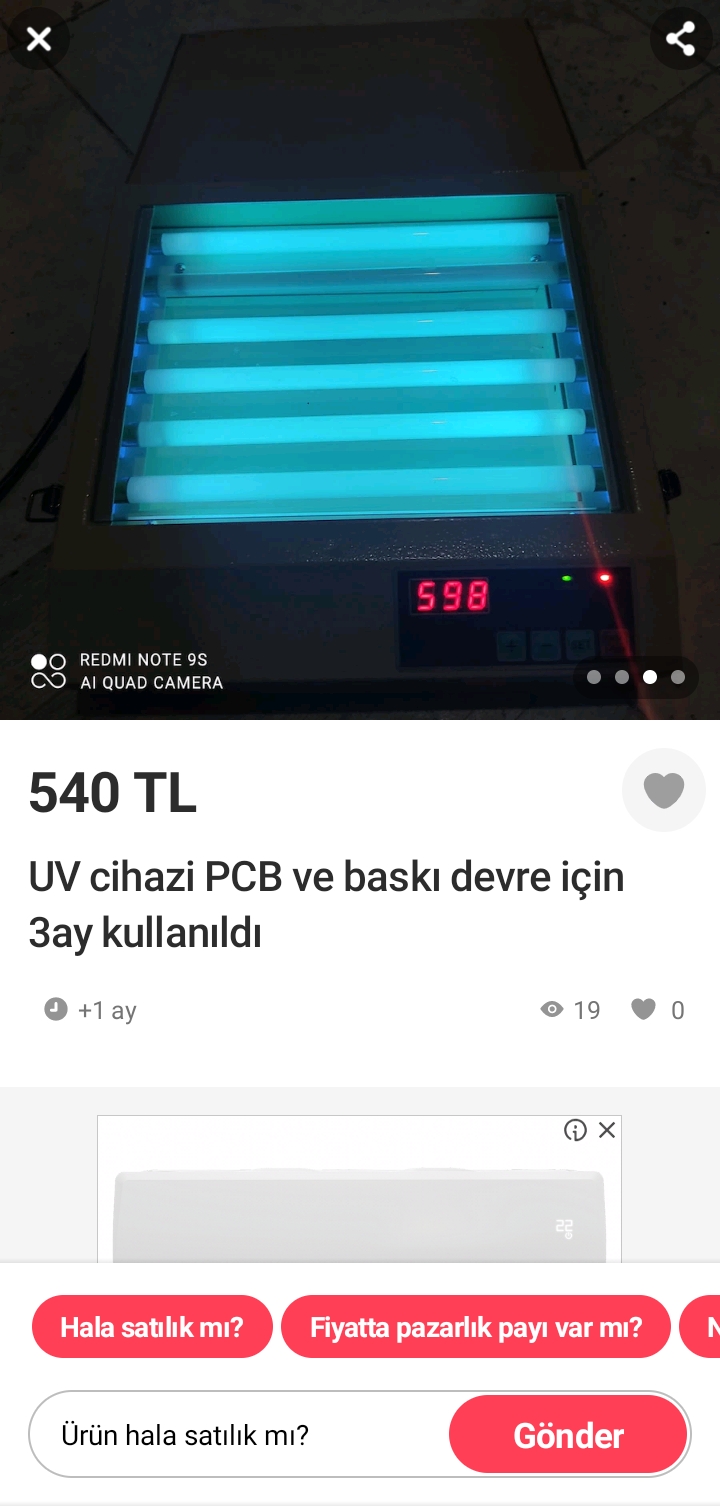Send the message with Gönder

pyautogui.click(x=568, y=1435)
